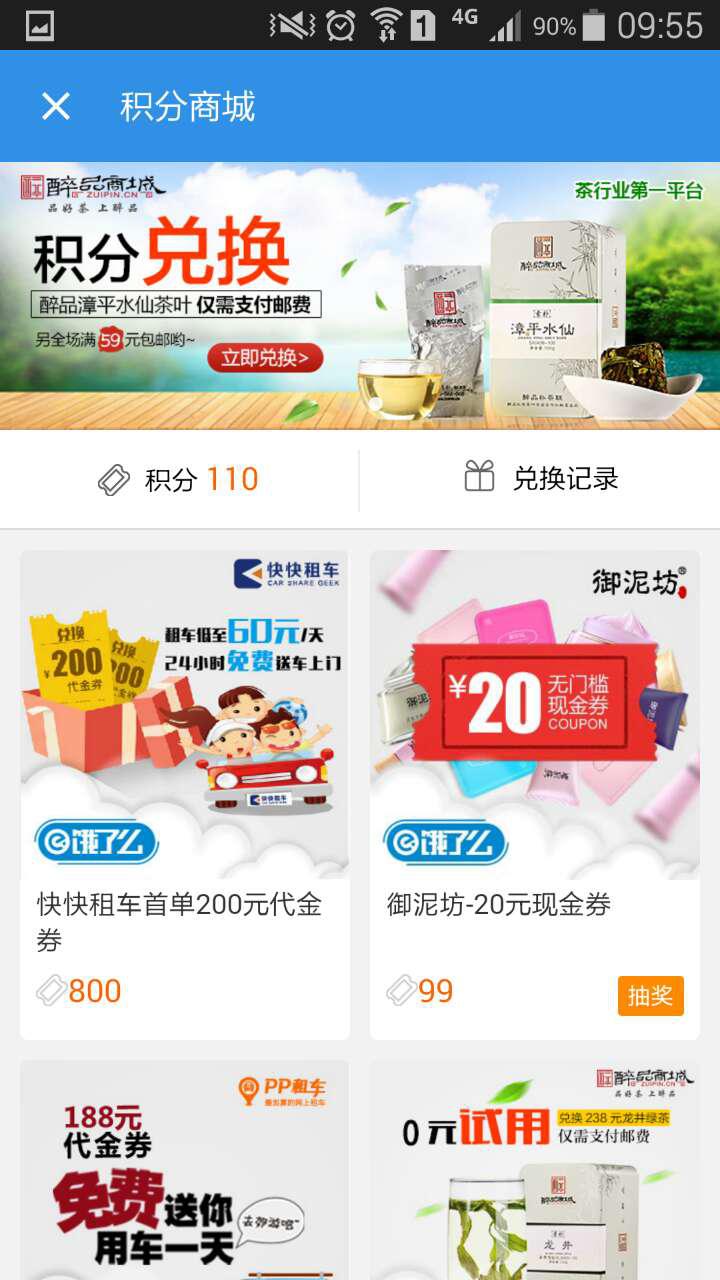Tap the 抽奖 button on the 御泥坊 coupon
Screen dimensions: 720x1280
click(651, 996)
